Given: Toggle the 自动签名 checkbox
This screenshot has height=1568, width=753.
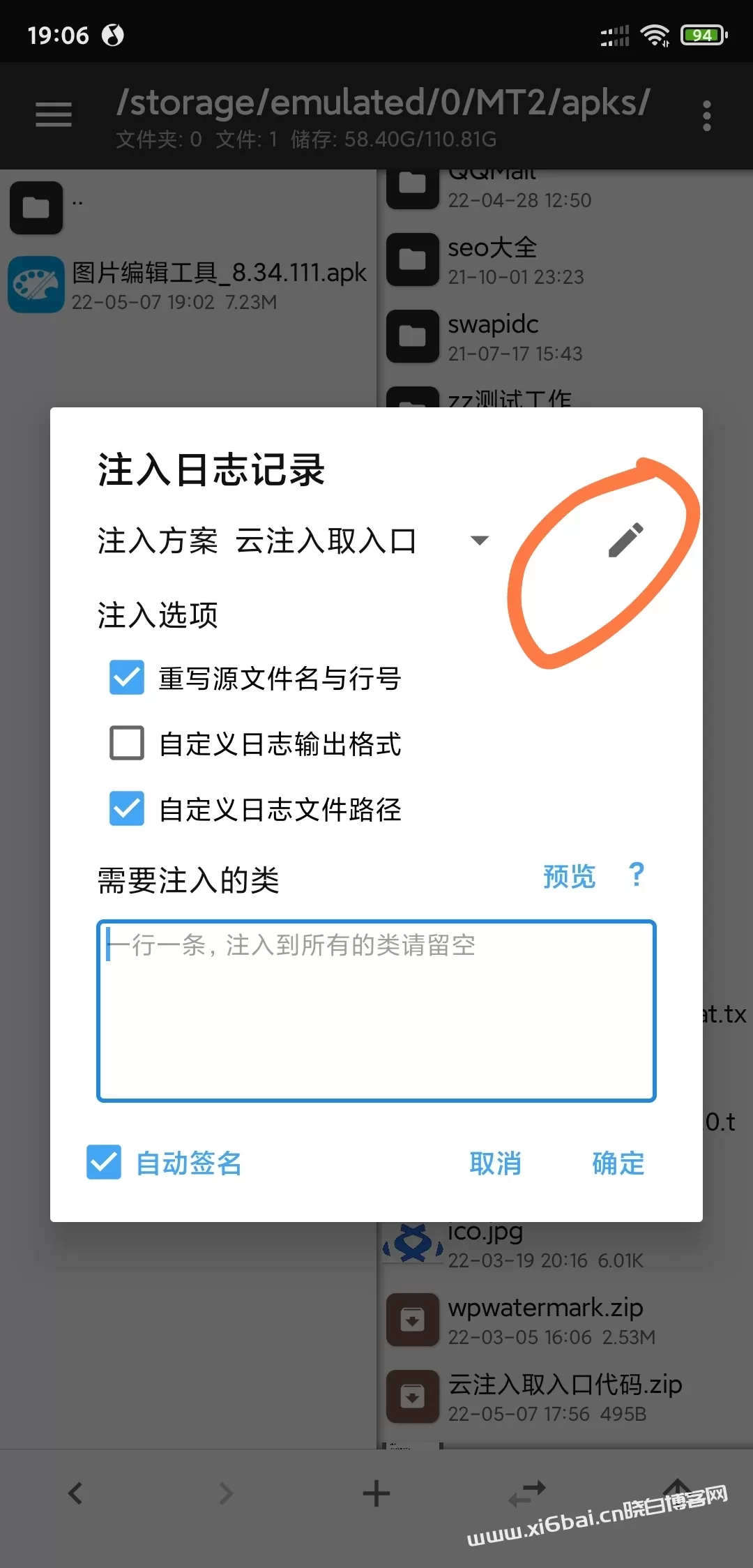Looking at the screenshot, I should [x=104, y=1162].
